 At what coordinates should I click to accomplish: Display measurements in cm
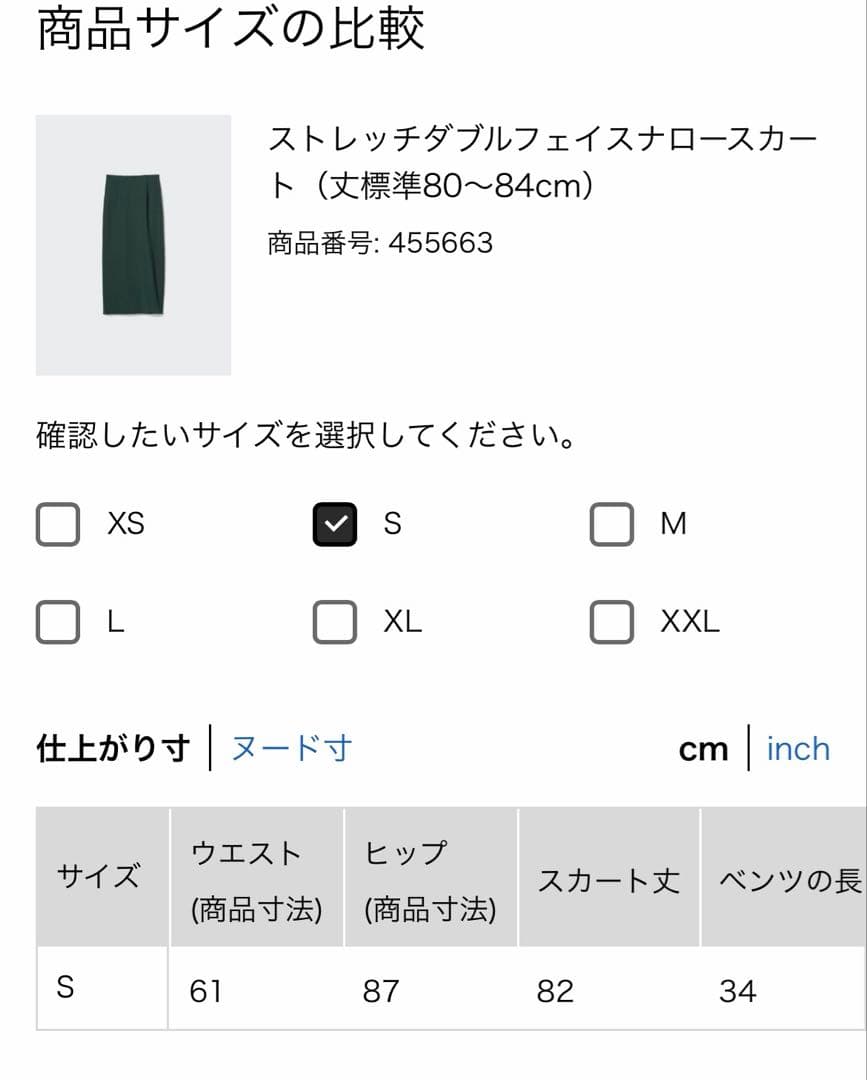pyautogui.click(x=703, y=749)
